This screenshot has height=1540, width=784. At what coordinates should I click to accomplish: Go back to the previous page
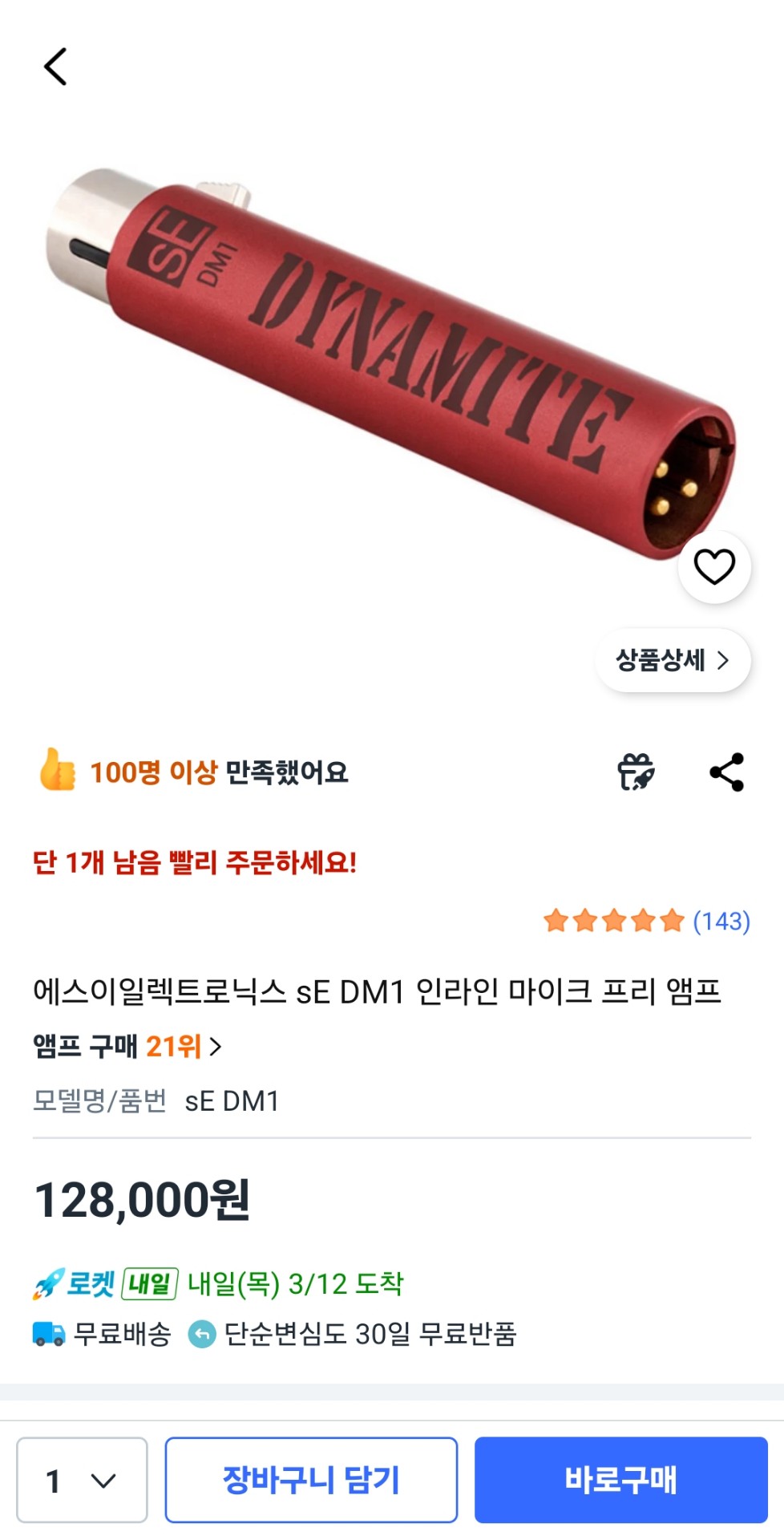point(55,67)
